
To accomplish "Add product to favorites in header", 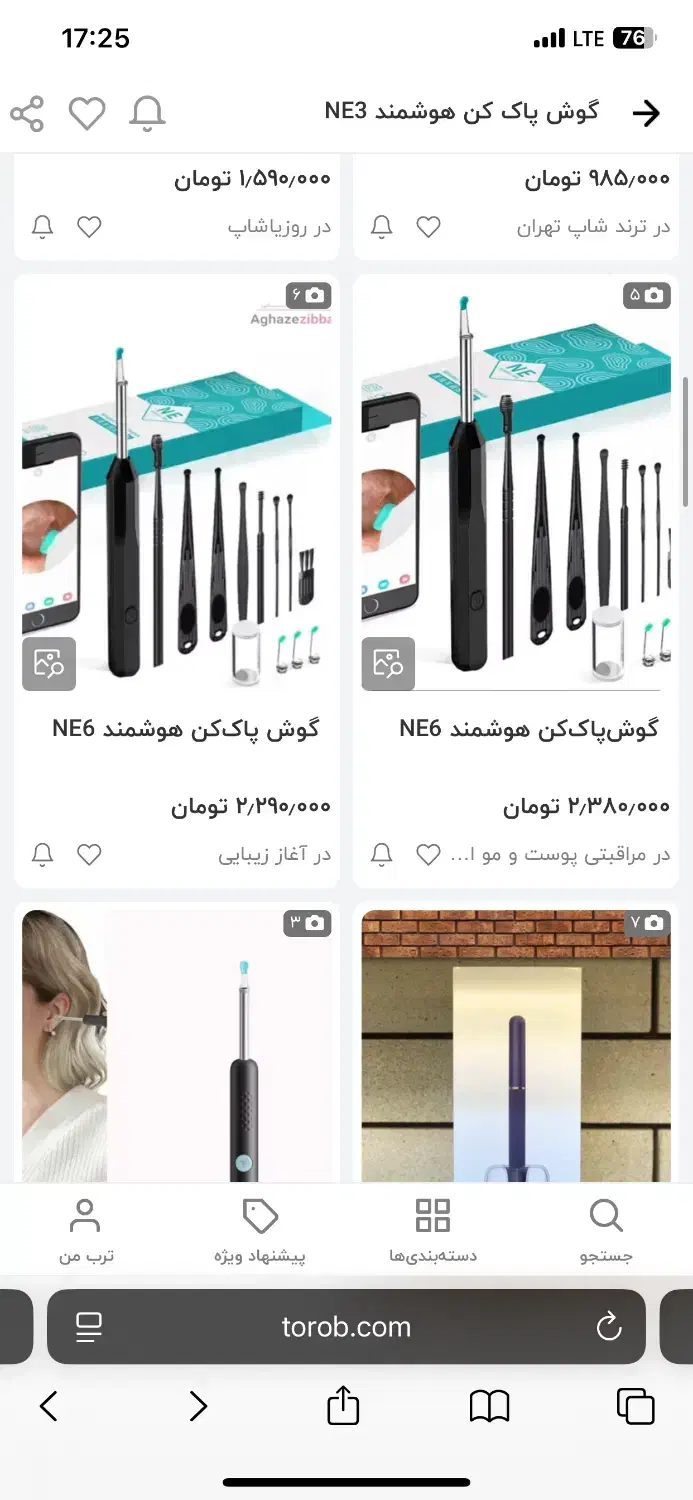I will 87,114.
